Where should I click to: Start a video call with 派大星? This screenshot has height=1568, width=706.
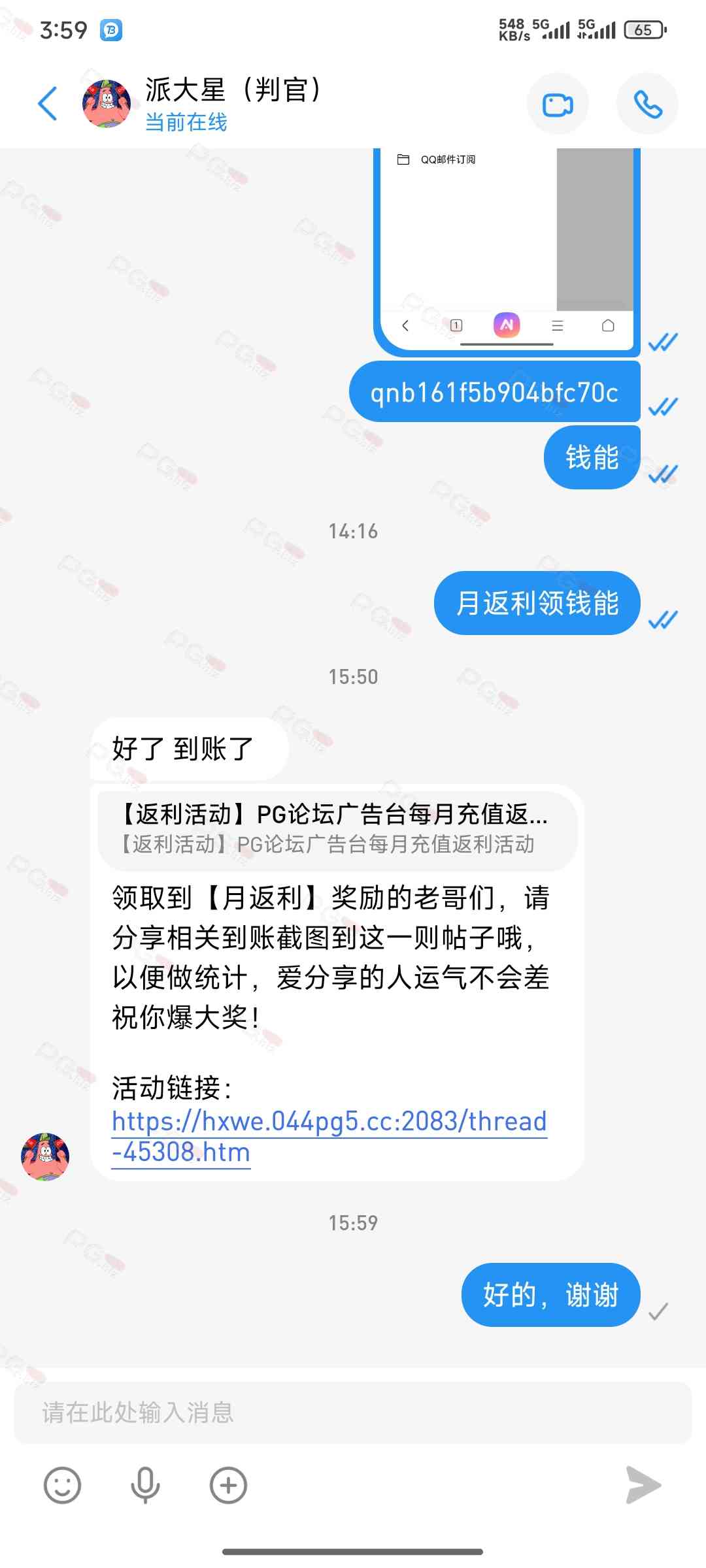[x=558, y=104]
